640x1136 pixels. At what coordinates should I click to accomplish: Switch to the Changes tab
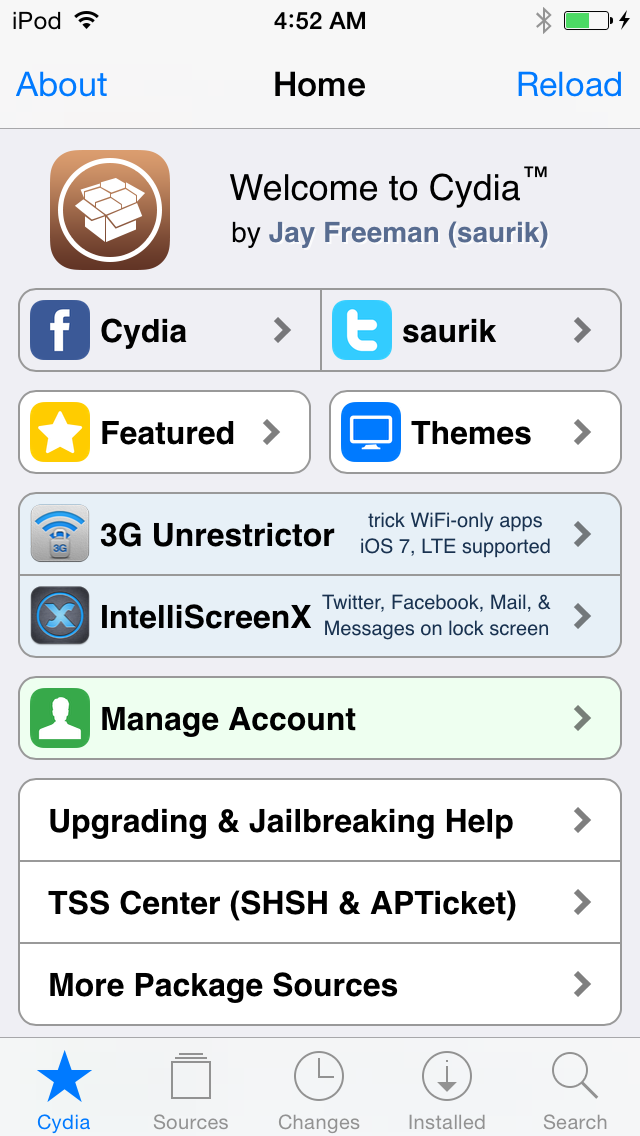(x=318, y=1092)
